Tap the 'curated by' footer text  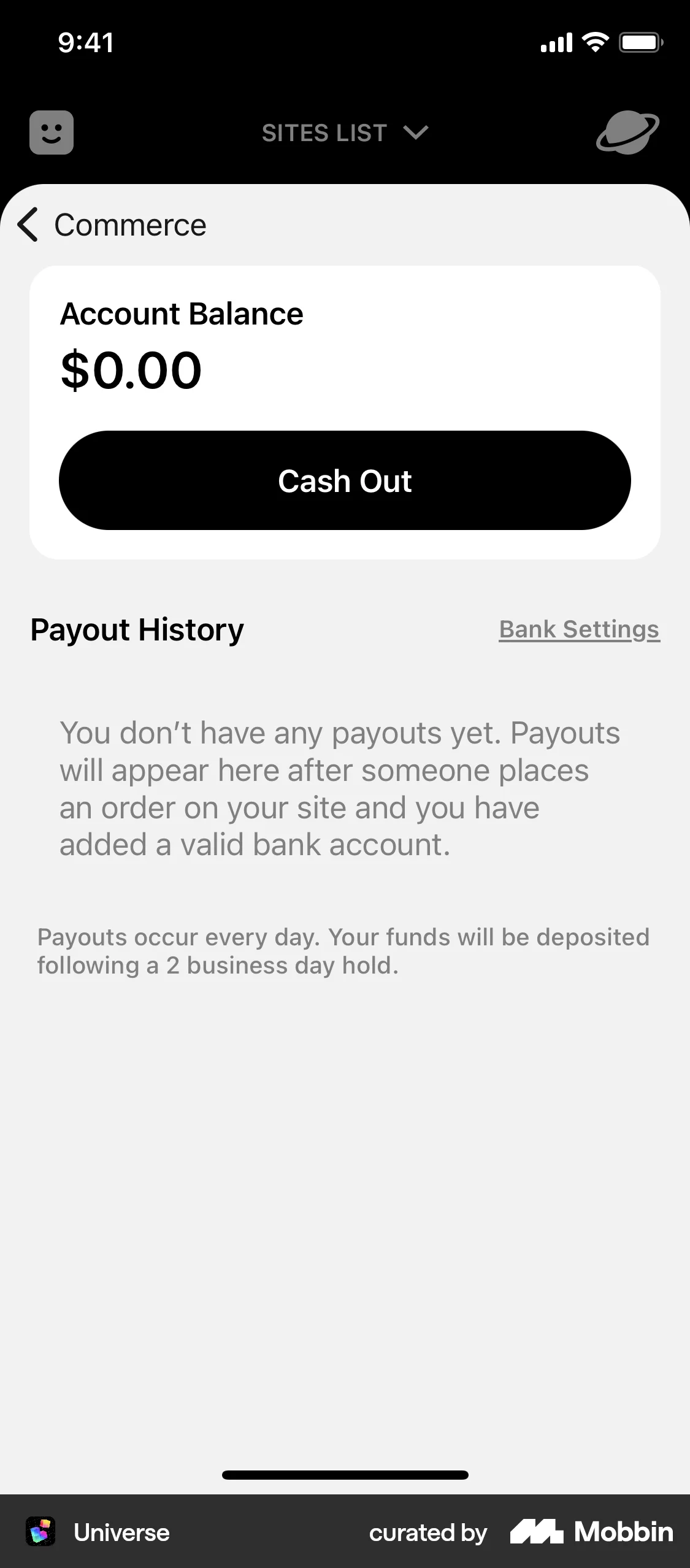(x=427, y=1532)
